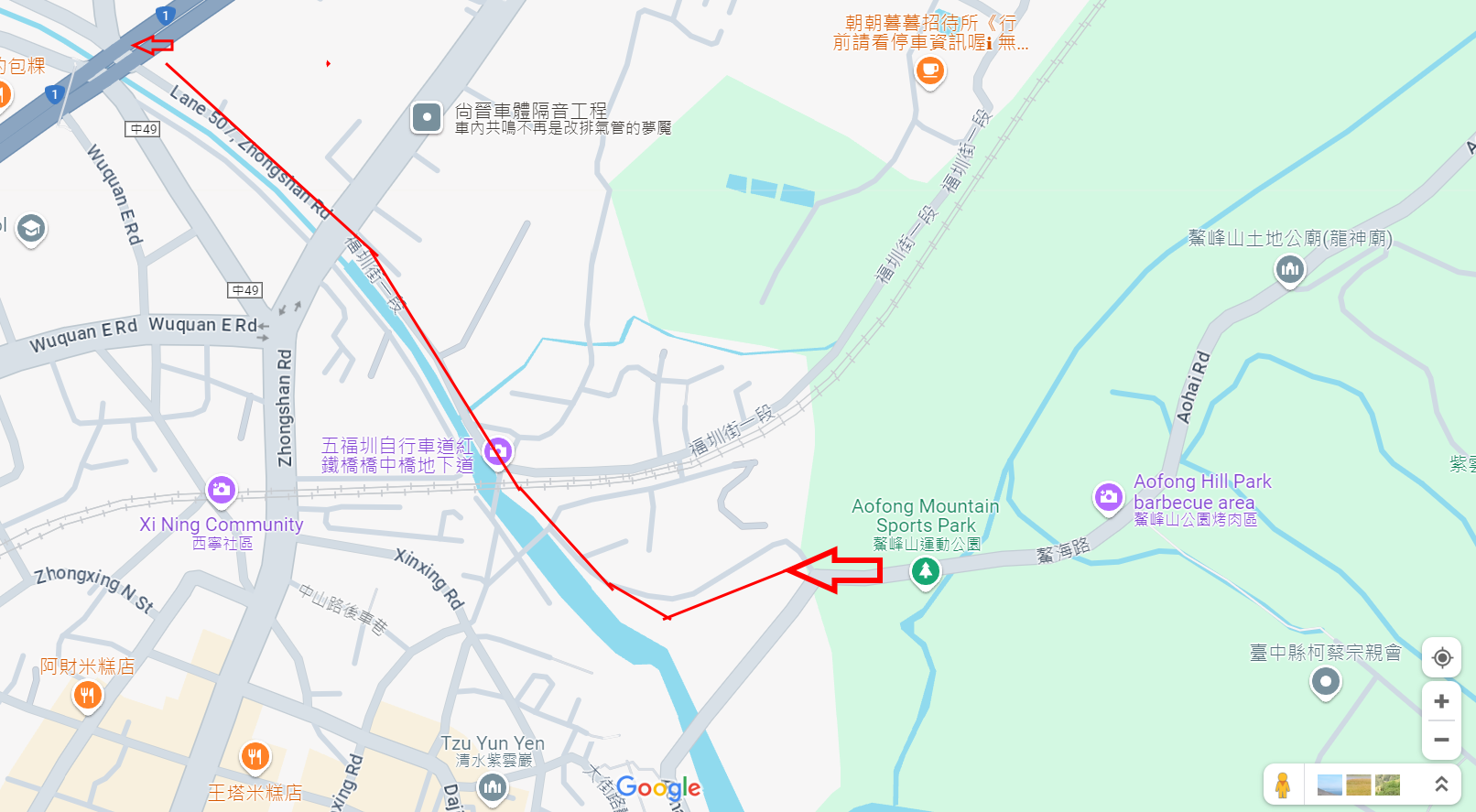Viewport: 1476px width, 812px height.
Task: Expand the imagery strip chevron
Action: point(1440,785)
